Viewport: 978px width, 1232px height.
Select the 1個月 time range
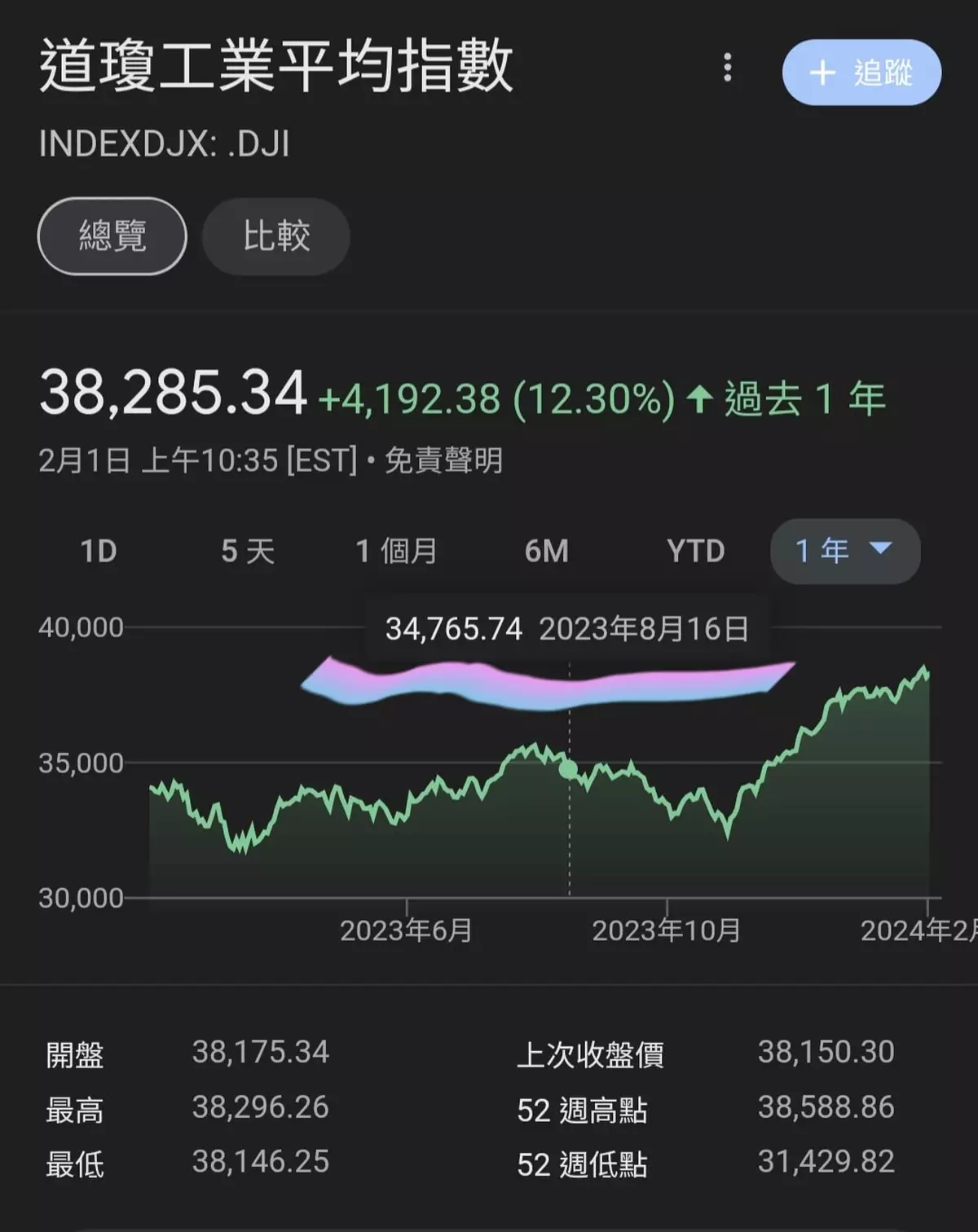click(397, 551)
